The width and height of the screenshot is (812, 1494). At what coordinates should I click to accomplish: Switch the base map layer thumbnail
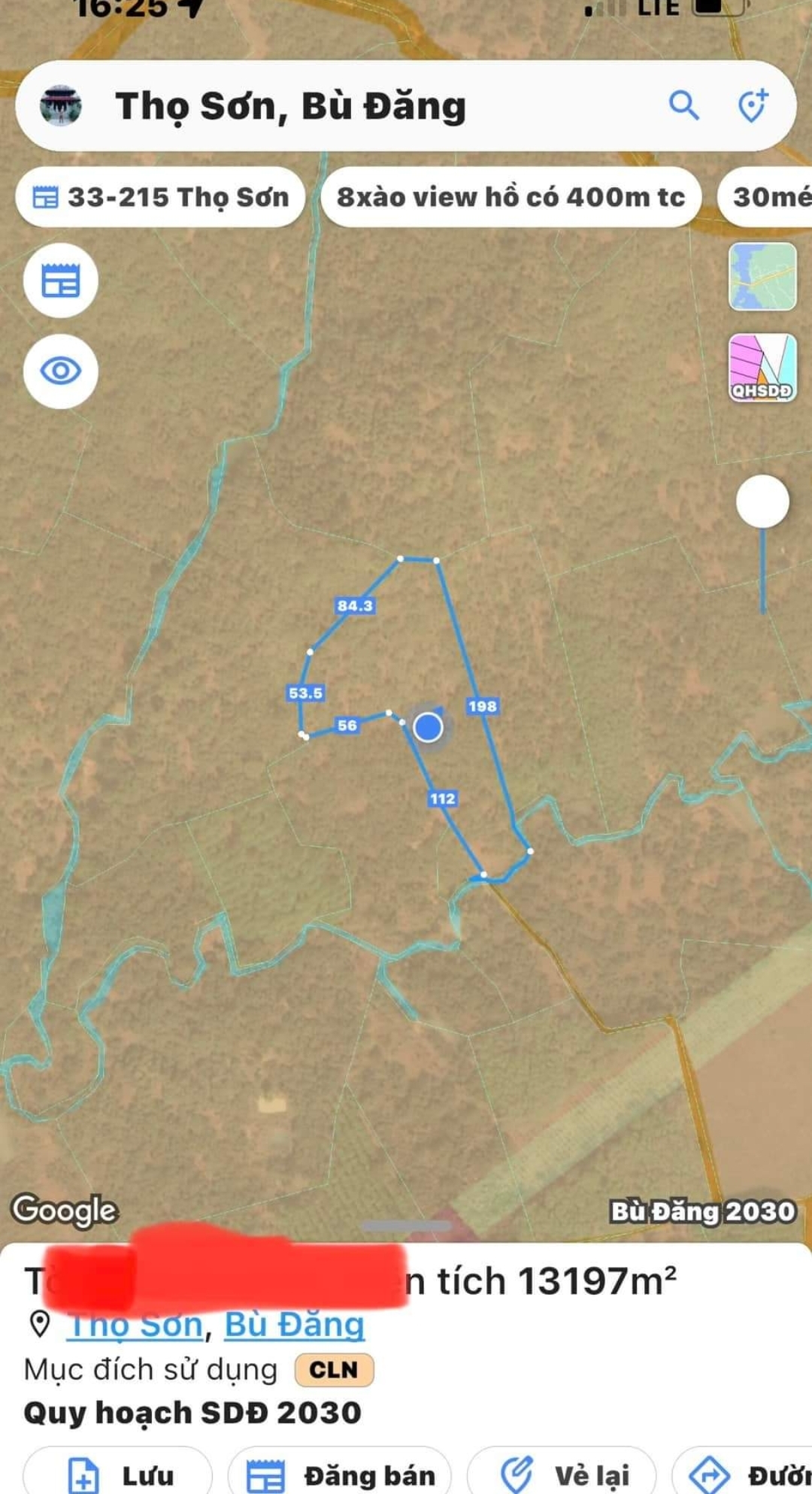(x=762, y=276)
